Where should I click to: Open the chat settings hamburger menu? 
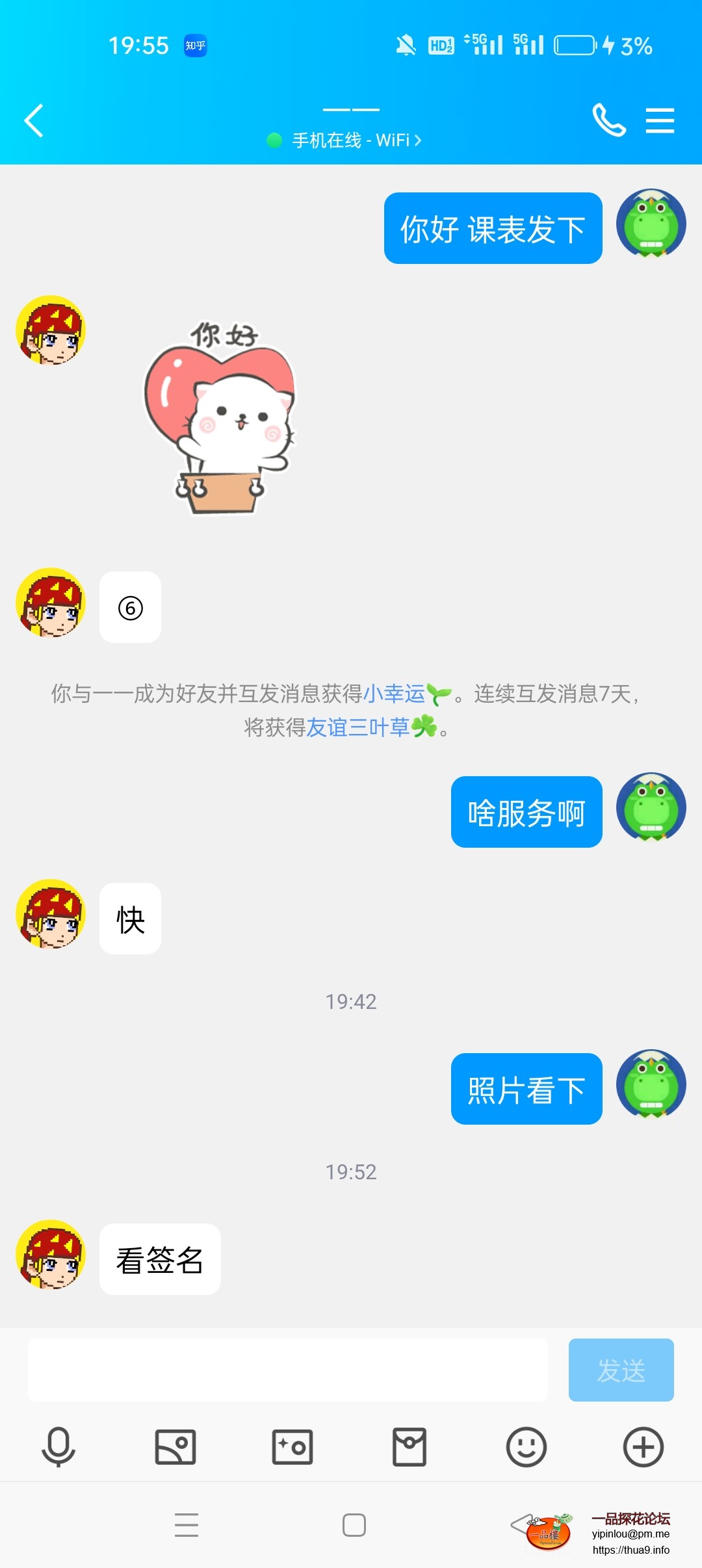click(660, 120)
